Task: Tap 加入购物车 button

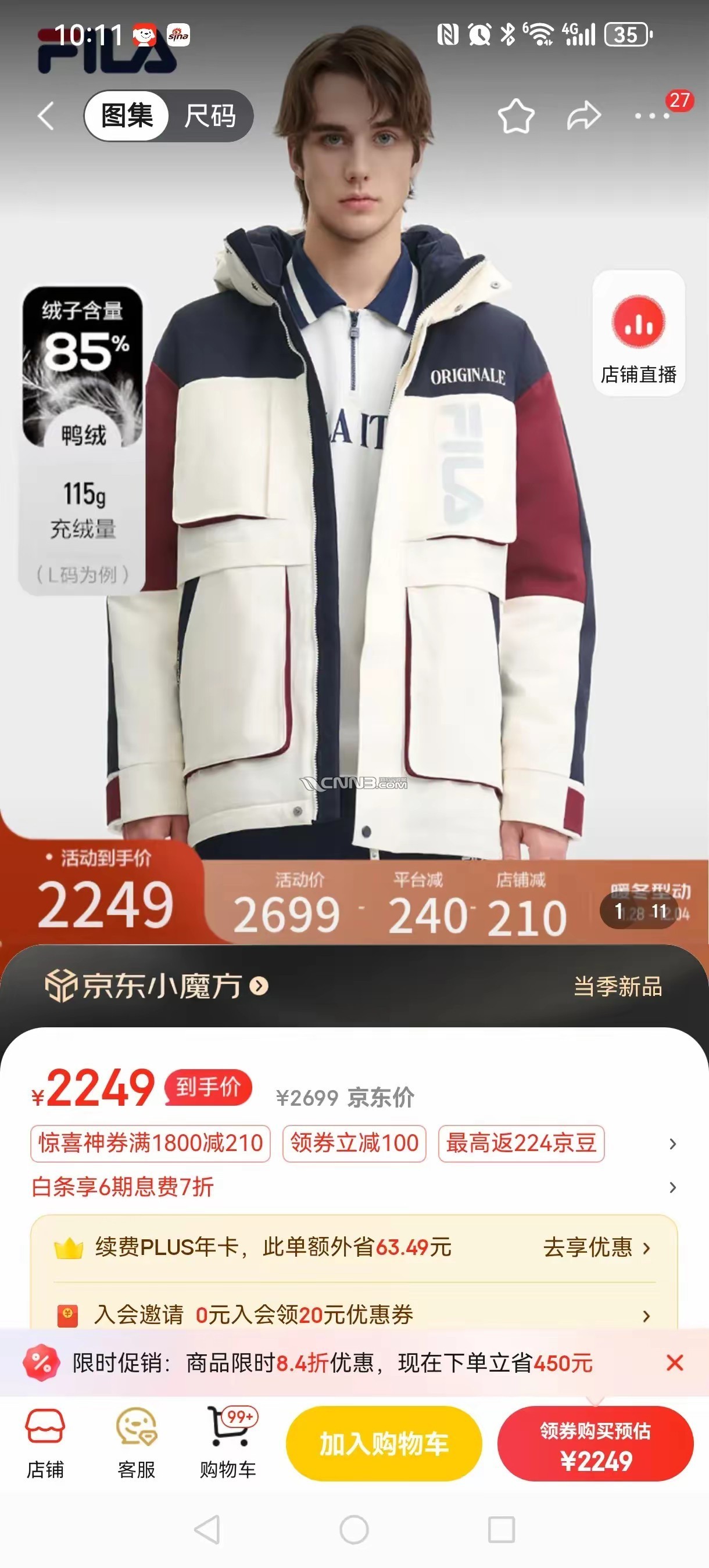Action: (x=384, y=1444)
